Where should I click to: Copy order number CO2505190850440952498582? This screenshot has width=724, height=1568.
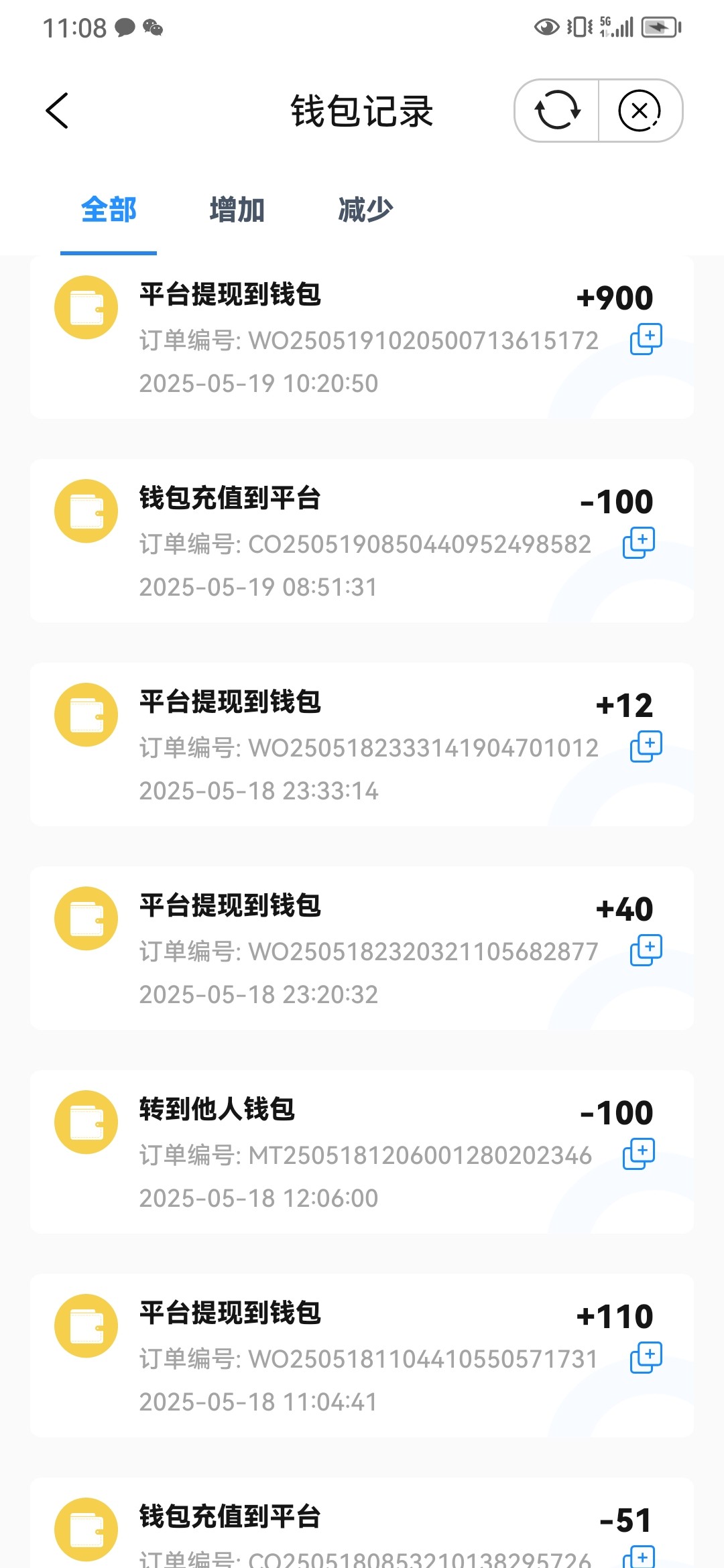639,543
